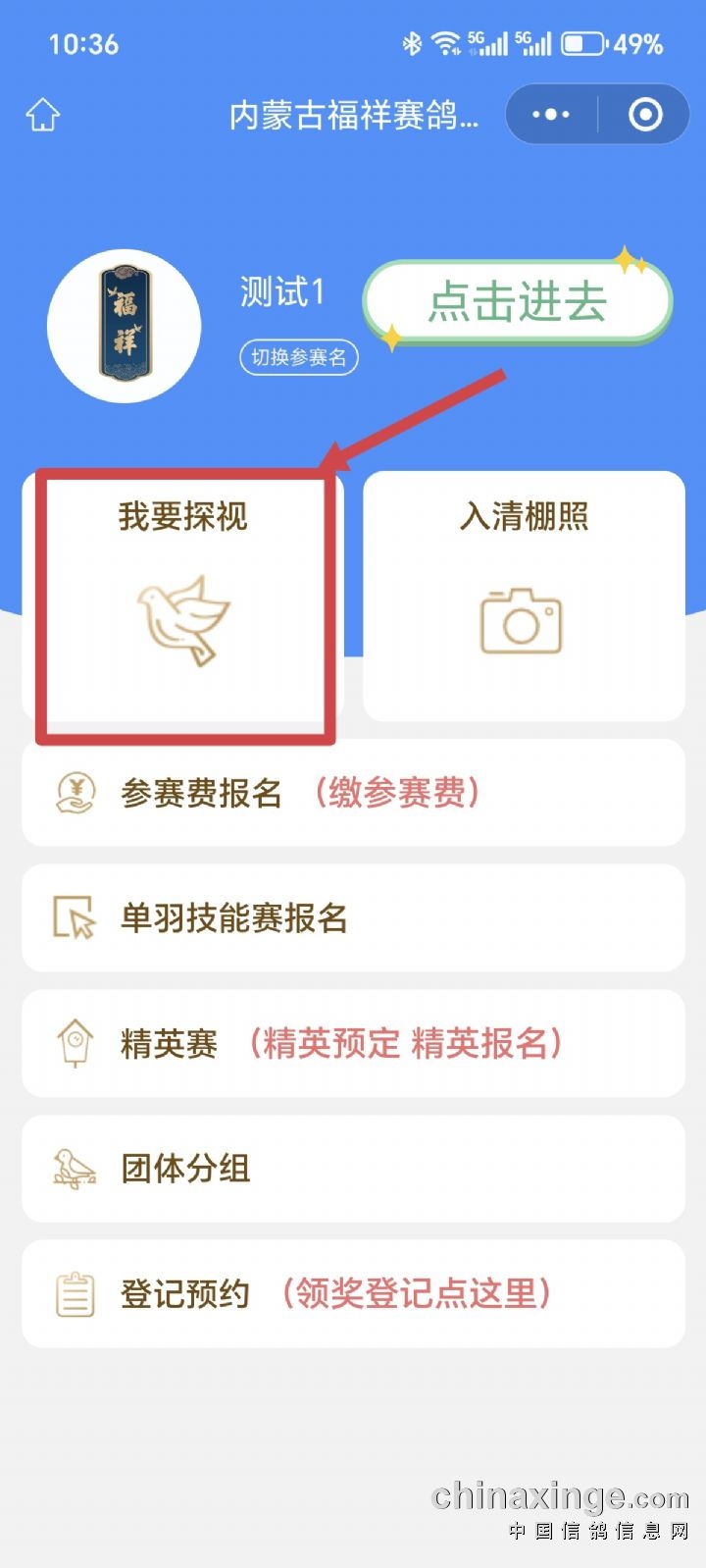Tap the 福祥 profile avatar
The width and height of the screenshot is (706, 1568).
coord(125,326)
